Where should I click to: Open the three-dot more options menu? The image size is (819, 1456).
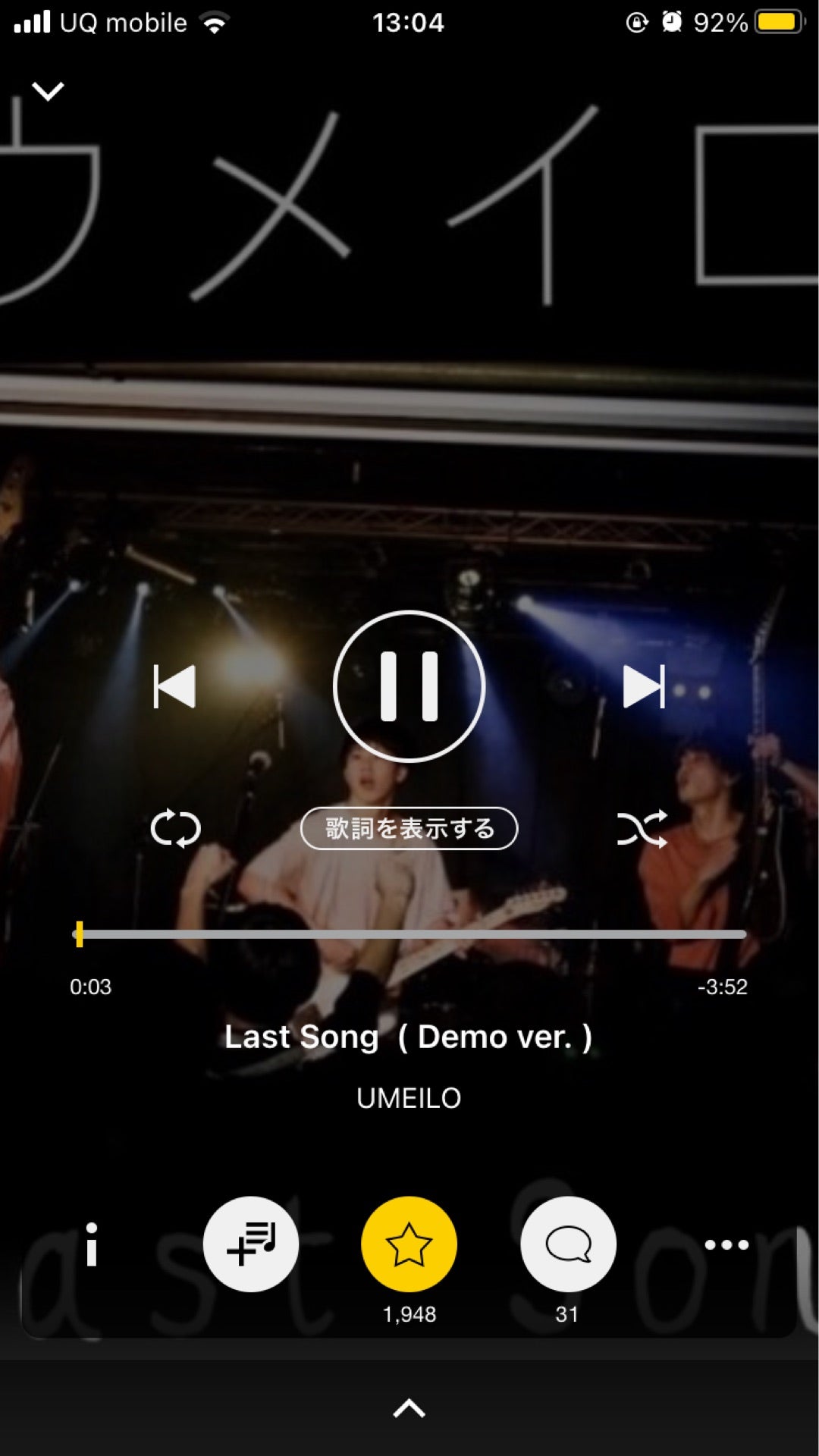tap(726, 1244)
